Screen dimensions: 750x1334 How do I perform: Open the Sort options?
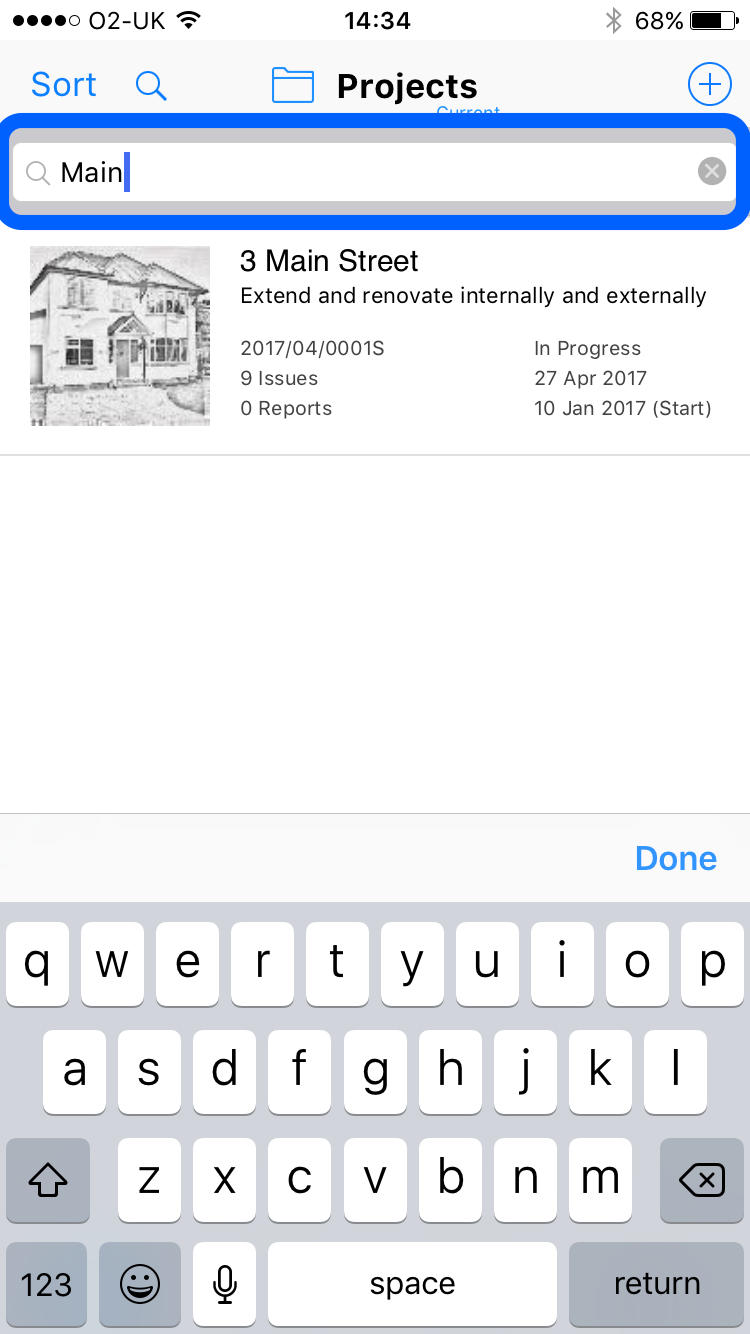(64, 85)
